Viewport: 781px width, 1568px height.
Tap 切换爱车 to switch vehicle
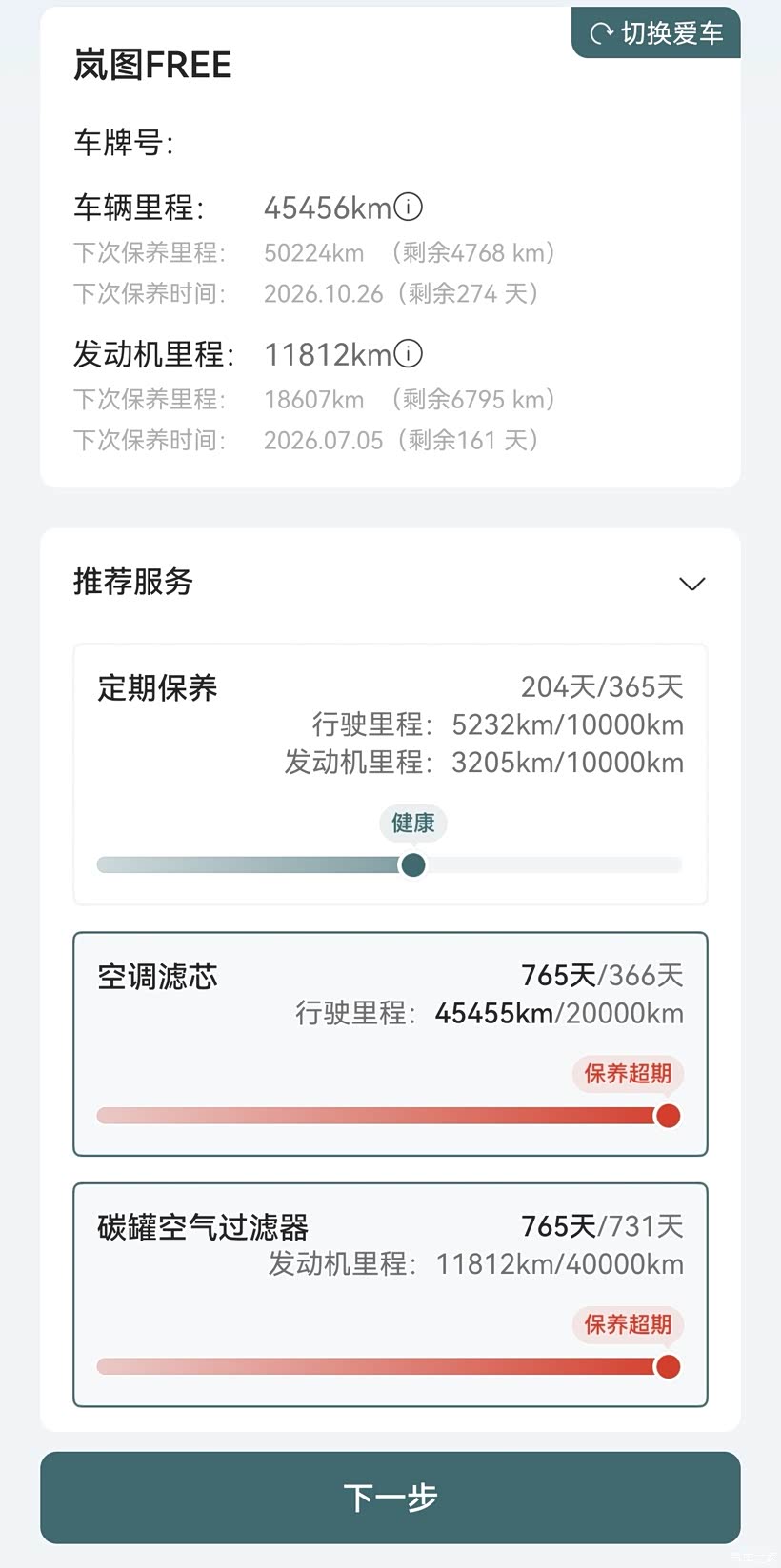656,33
